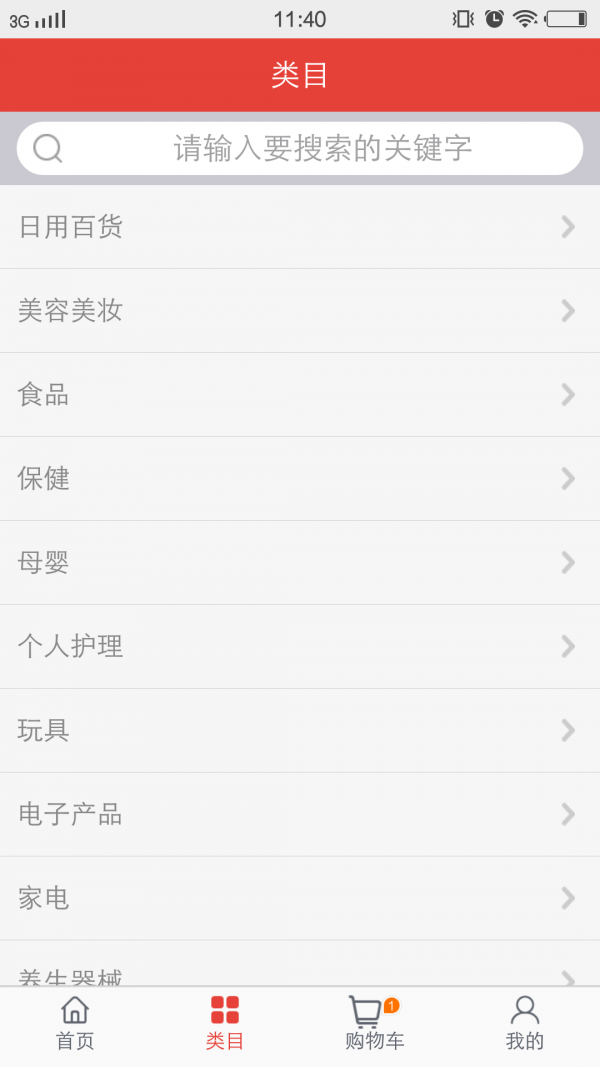600x1067 pixels.
Task: Switch to the 我的 profile tab
Action: pos(525,1025)
